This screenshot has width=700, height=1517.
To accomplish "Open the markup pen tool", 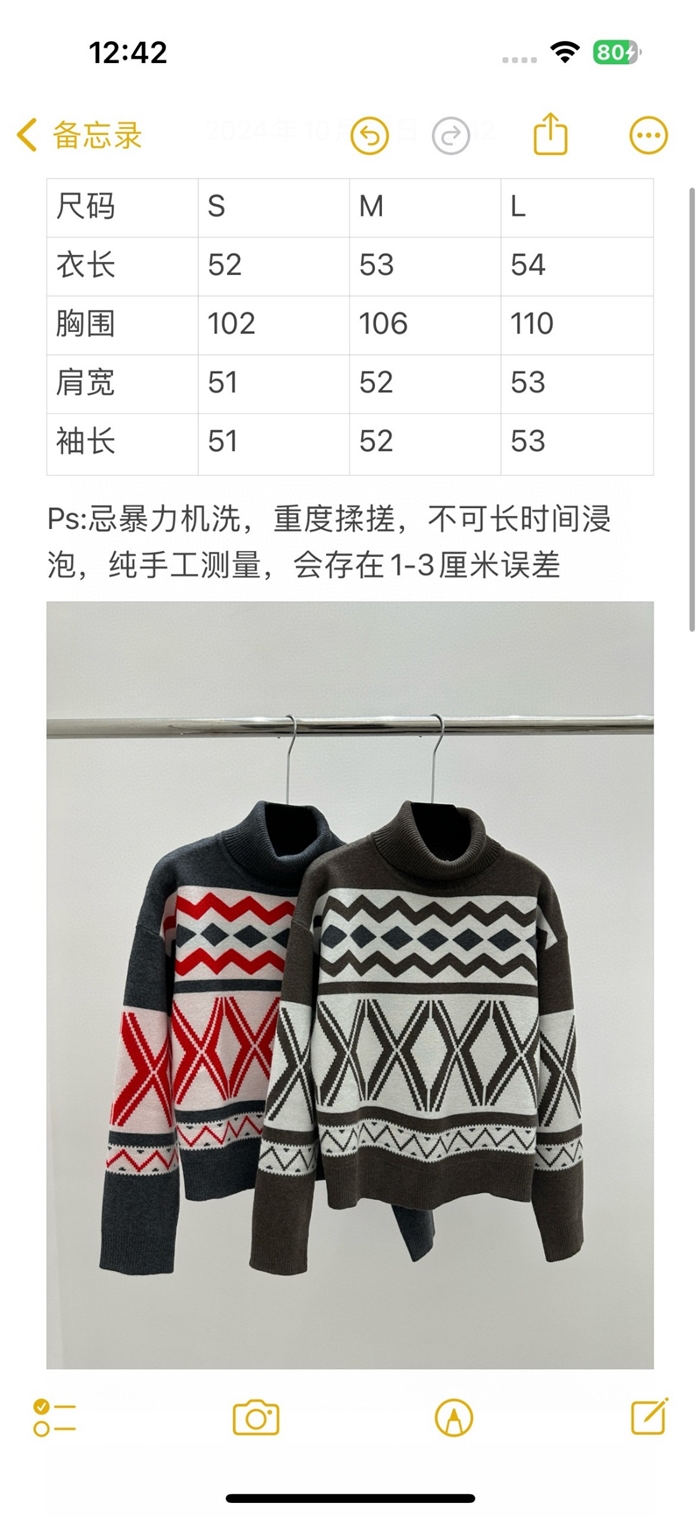I will point(454,1417).
